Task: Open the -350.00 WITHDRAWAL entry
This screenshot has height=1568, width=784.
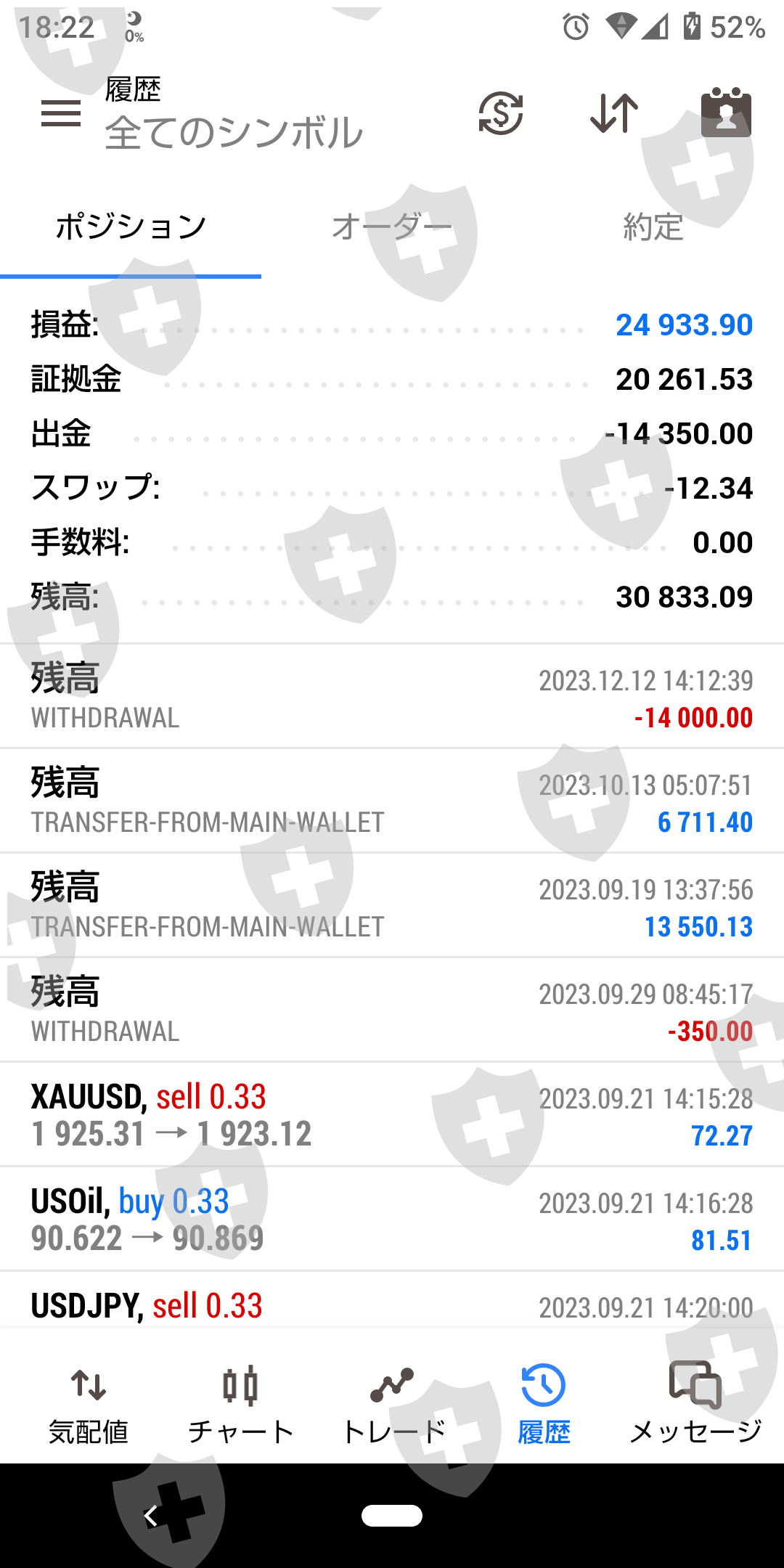Action: [392, 1010]
